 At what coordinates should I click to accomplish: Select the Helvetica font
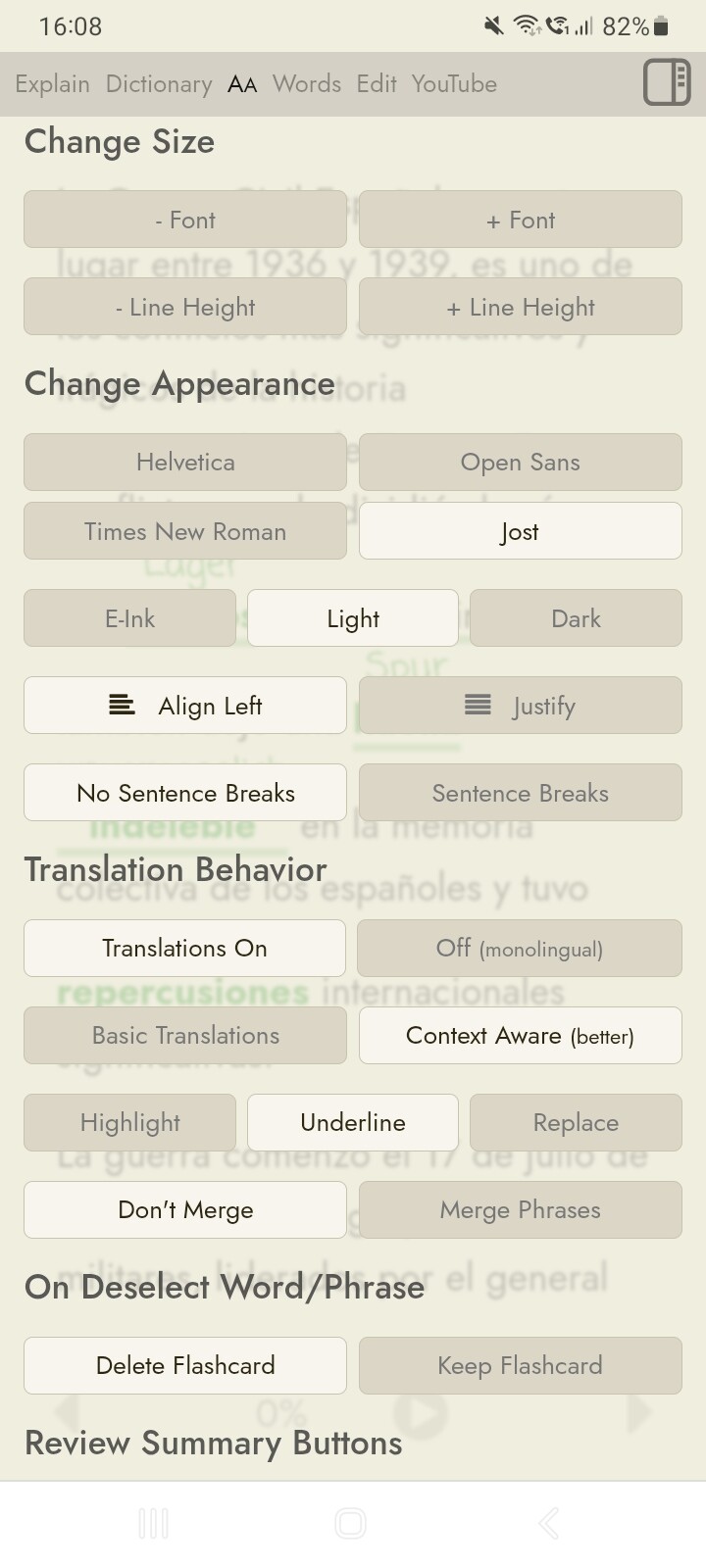[185, 463]
